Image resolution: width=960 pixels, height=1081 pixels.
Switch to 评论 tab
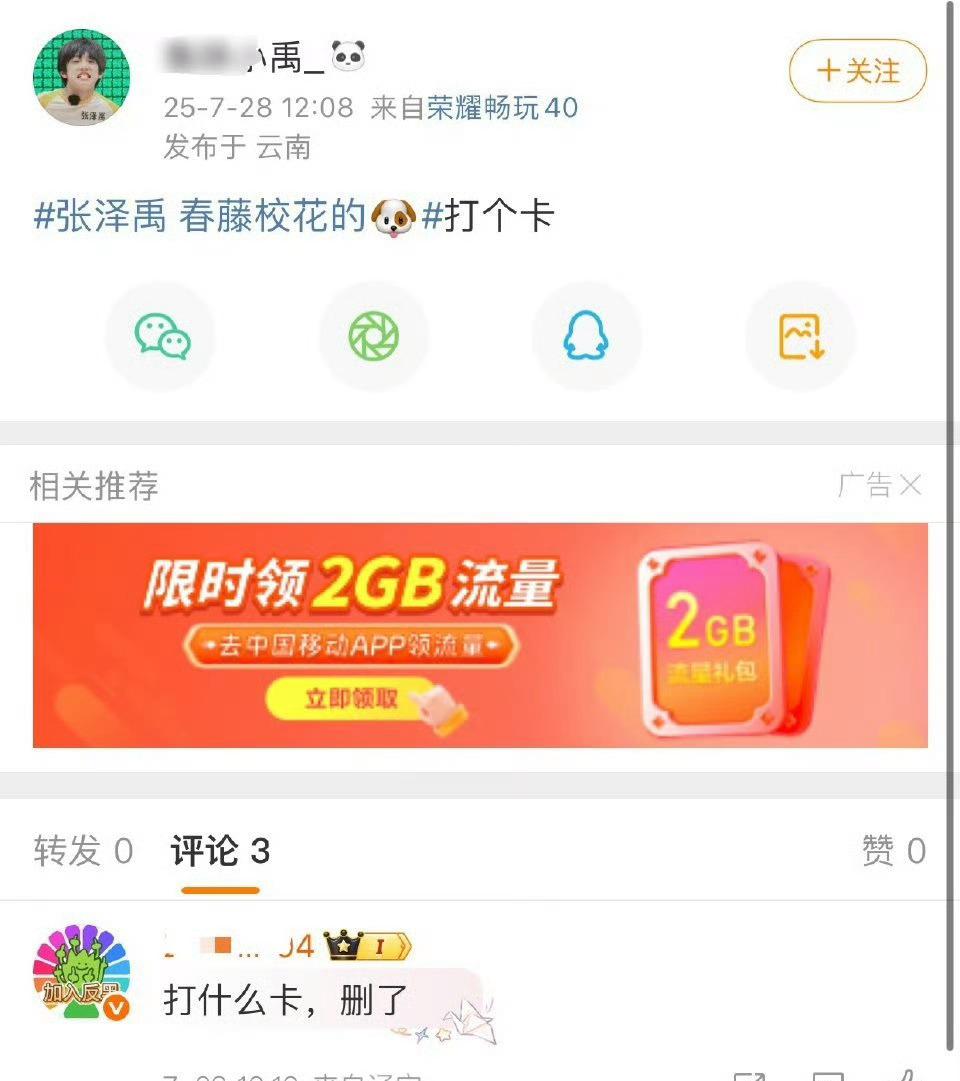[220, 851]
